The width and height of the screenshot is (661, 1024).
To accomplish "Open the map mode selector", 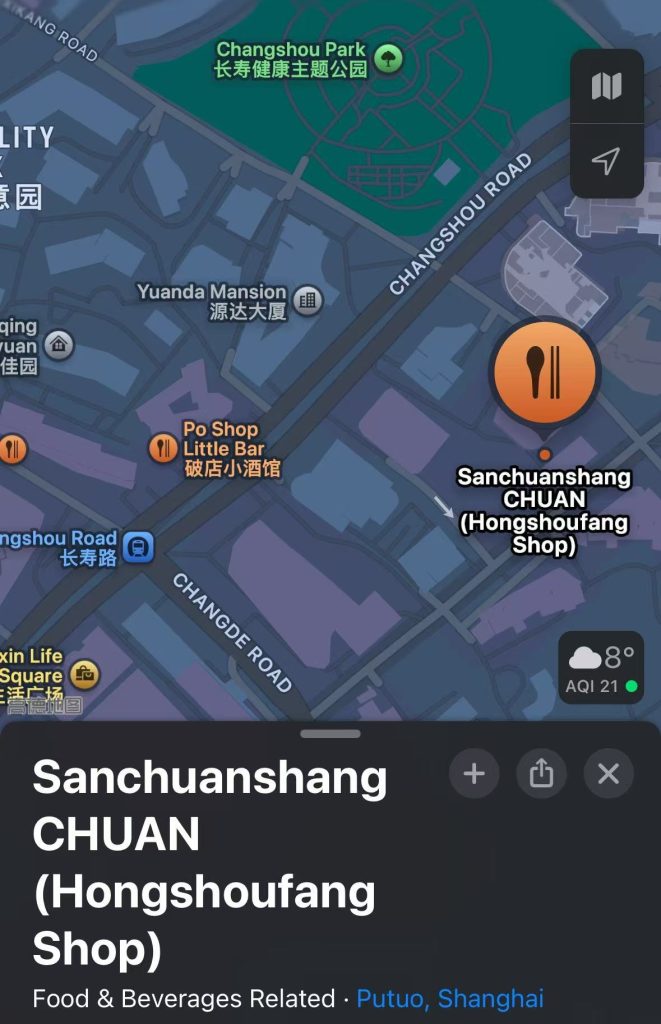I will tap(606, 87).
